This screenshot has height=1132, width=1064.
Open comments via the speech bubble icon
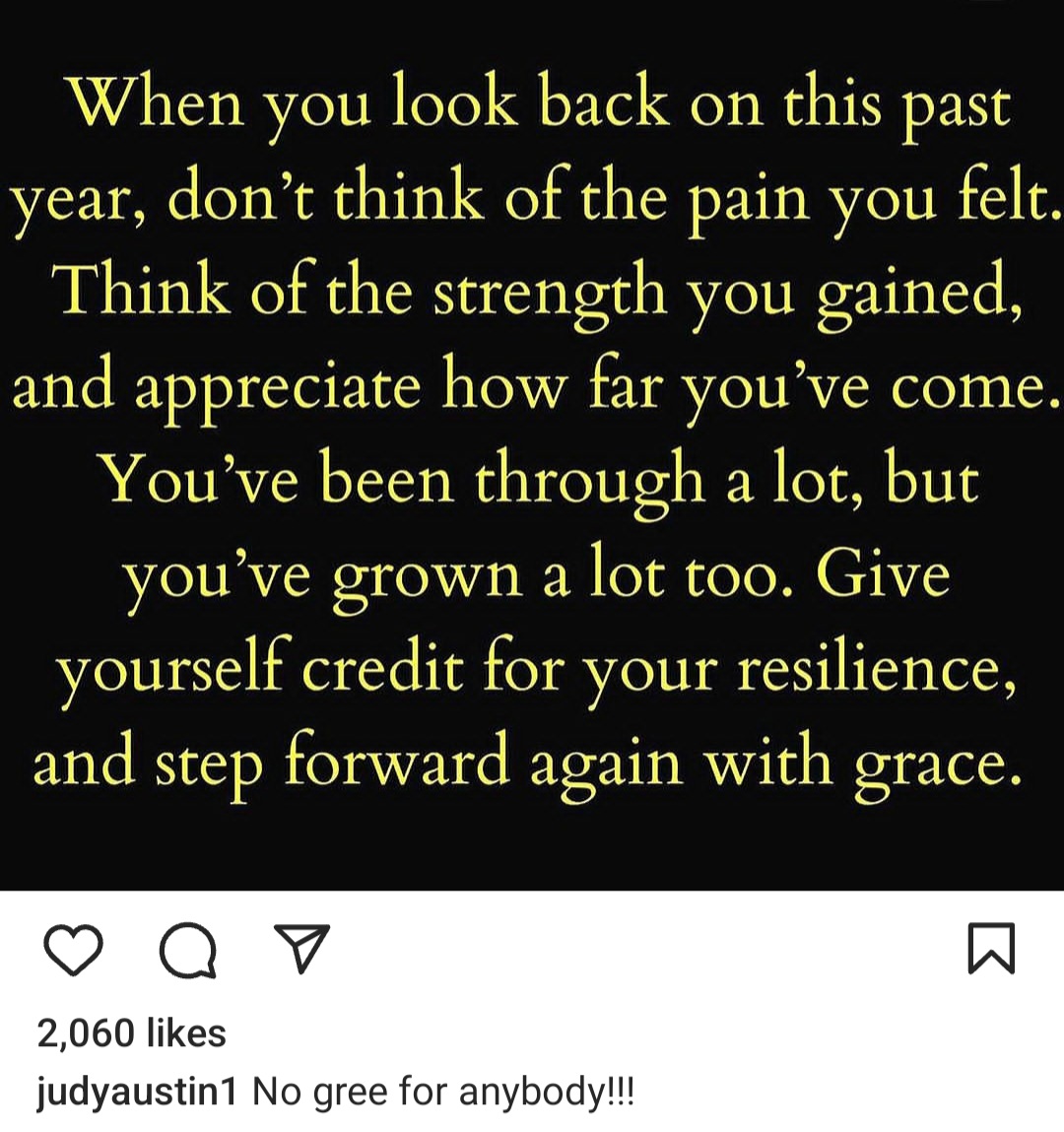(x=188, y=951)
